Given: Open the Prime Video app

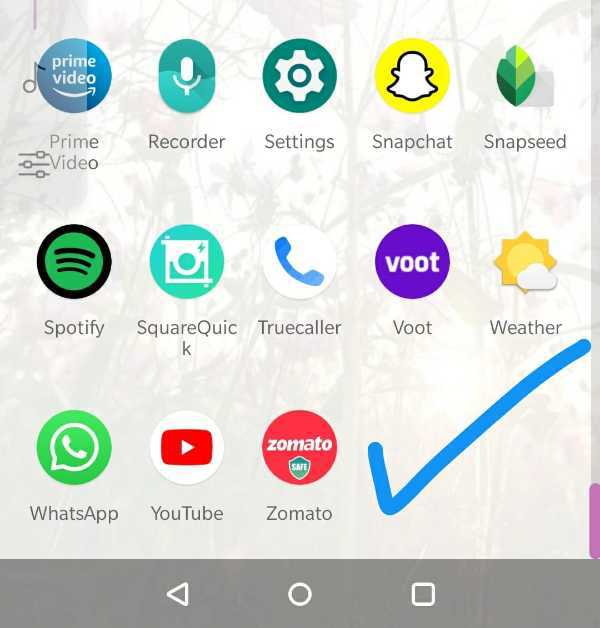Looking at the screenshot, I should coord(74,76).
